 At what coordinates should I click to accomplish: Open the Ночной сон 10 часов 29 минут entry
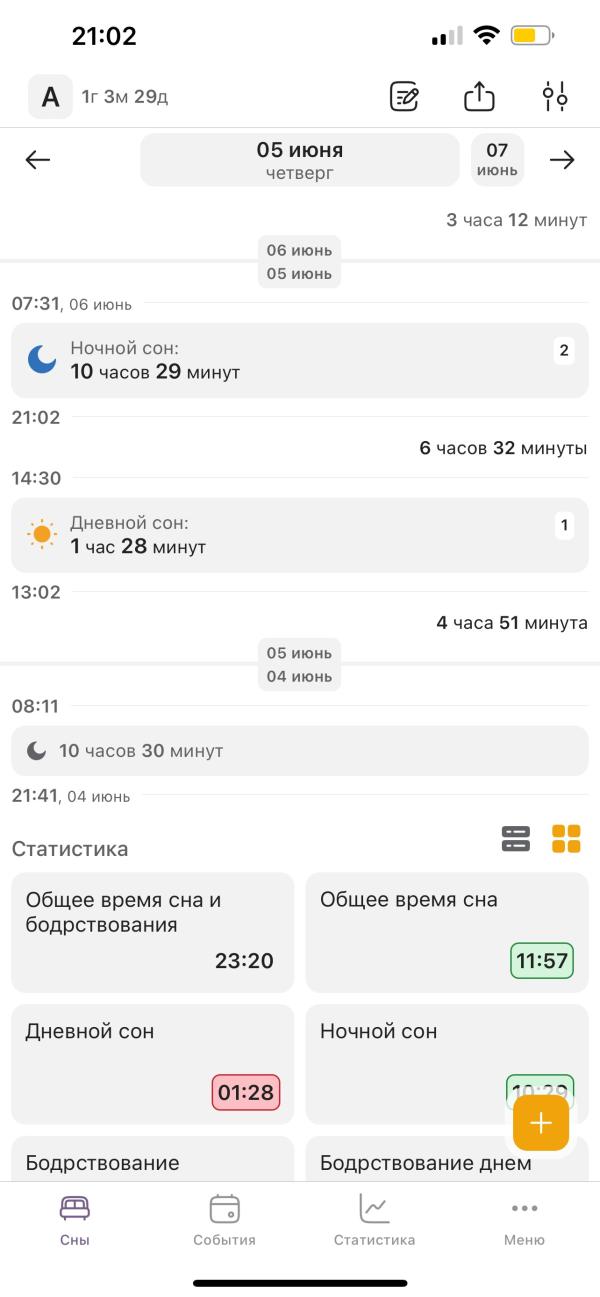(299, 360)
